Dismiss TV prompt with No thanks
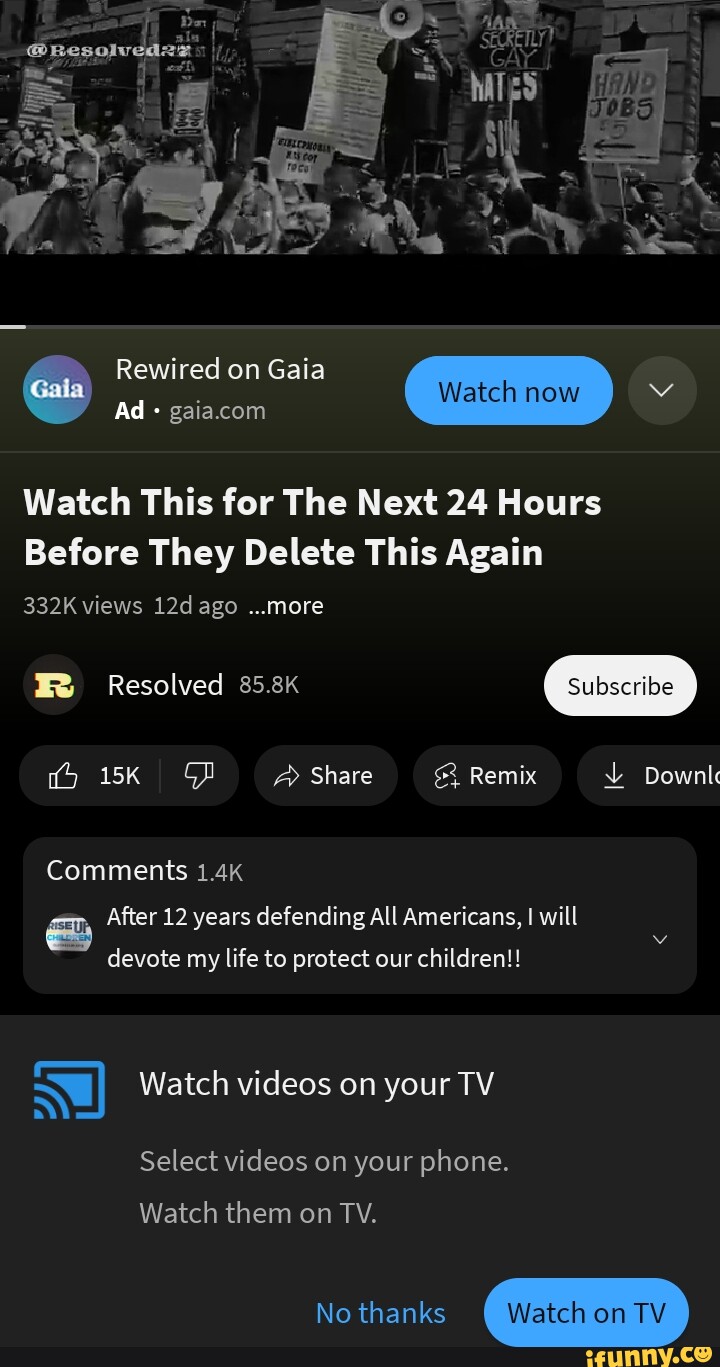Viewport: 720px width, 1367px height. (380, 1313)
